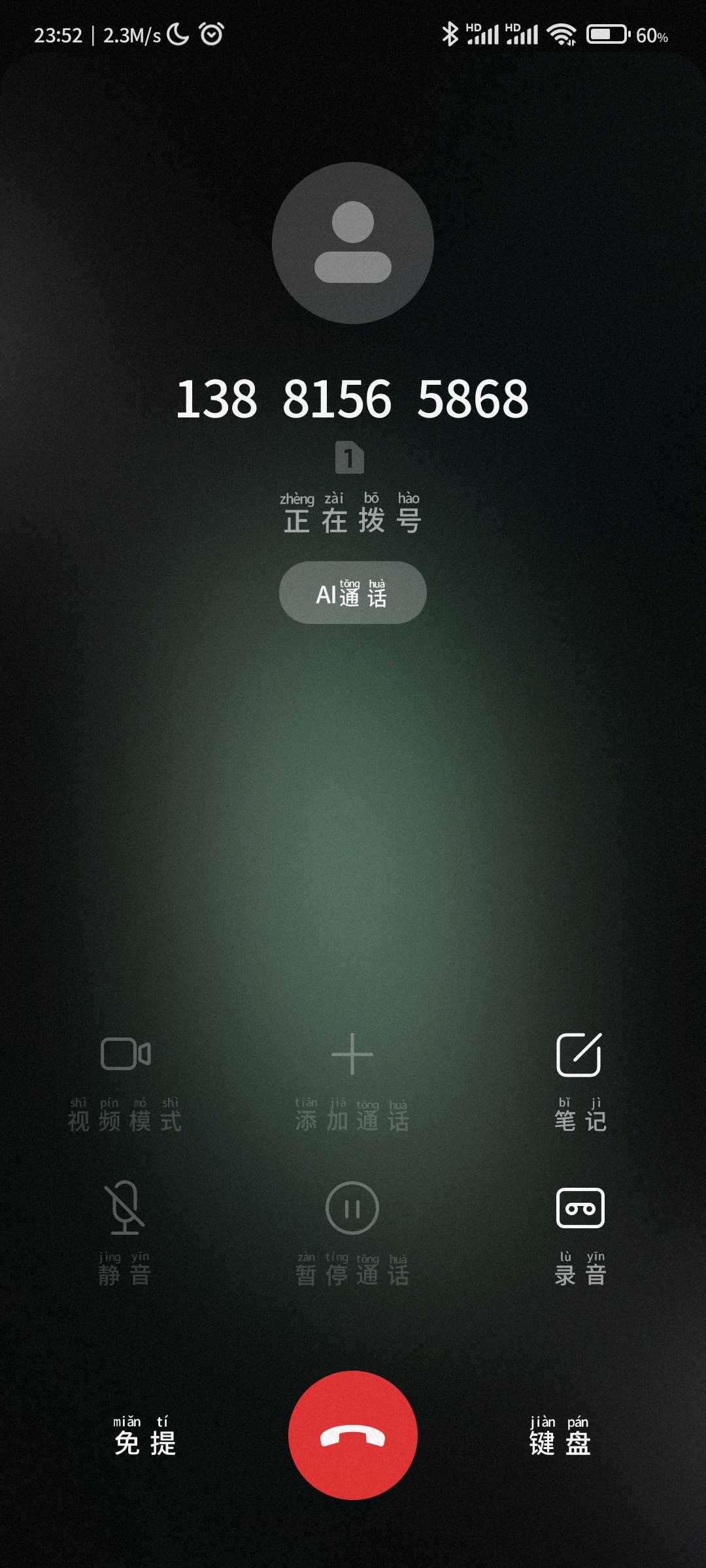Switch to video mode (视频模式)
Image resolution: width=706 pixels, height=1568 pixels.
tap(125, 1083)
